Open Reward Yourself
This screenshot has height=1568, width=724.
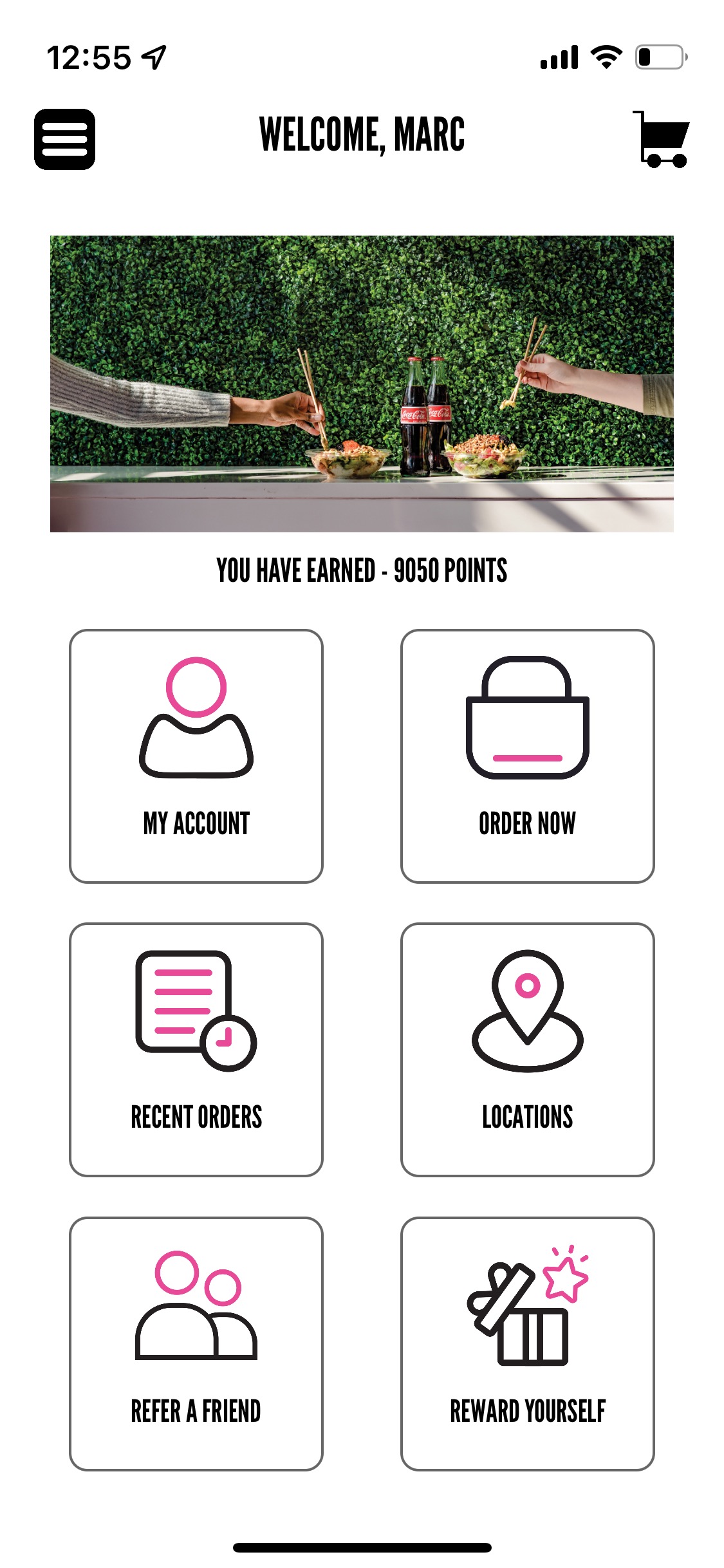tap(527, 1343)
